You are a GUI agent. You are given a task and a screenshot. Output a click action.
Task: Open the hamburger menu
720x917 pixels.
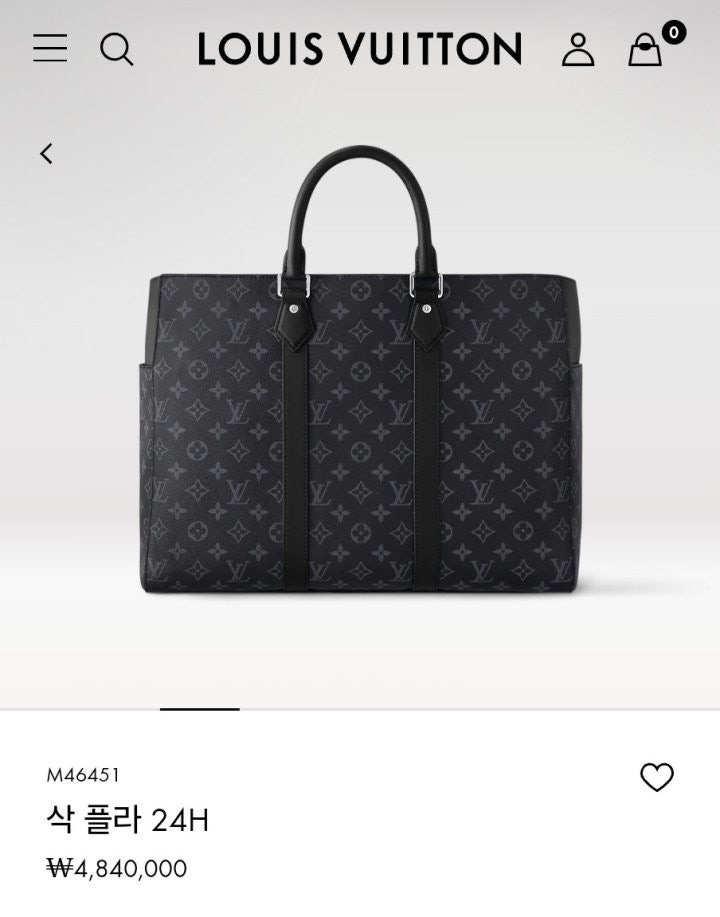tap(50, 48)
